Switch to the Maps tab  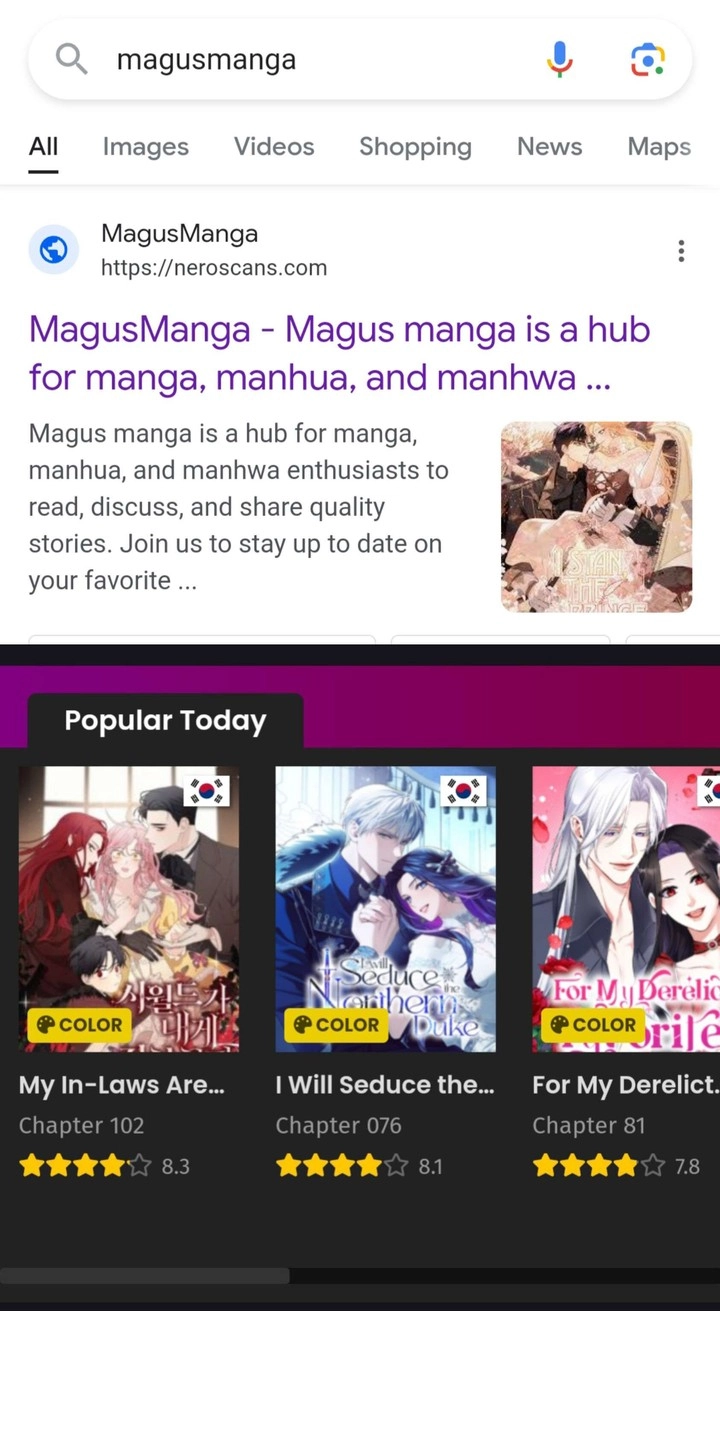coord(659,147)
